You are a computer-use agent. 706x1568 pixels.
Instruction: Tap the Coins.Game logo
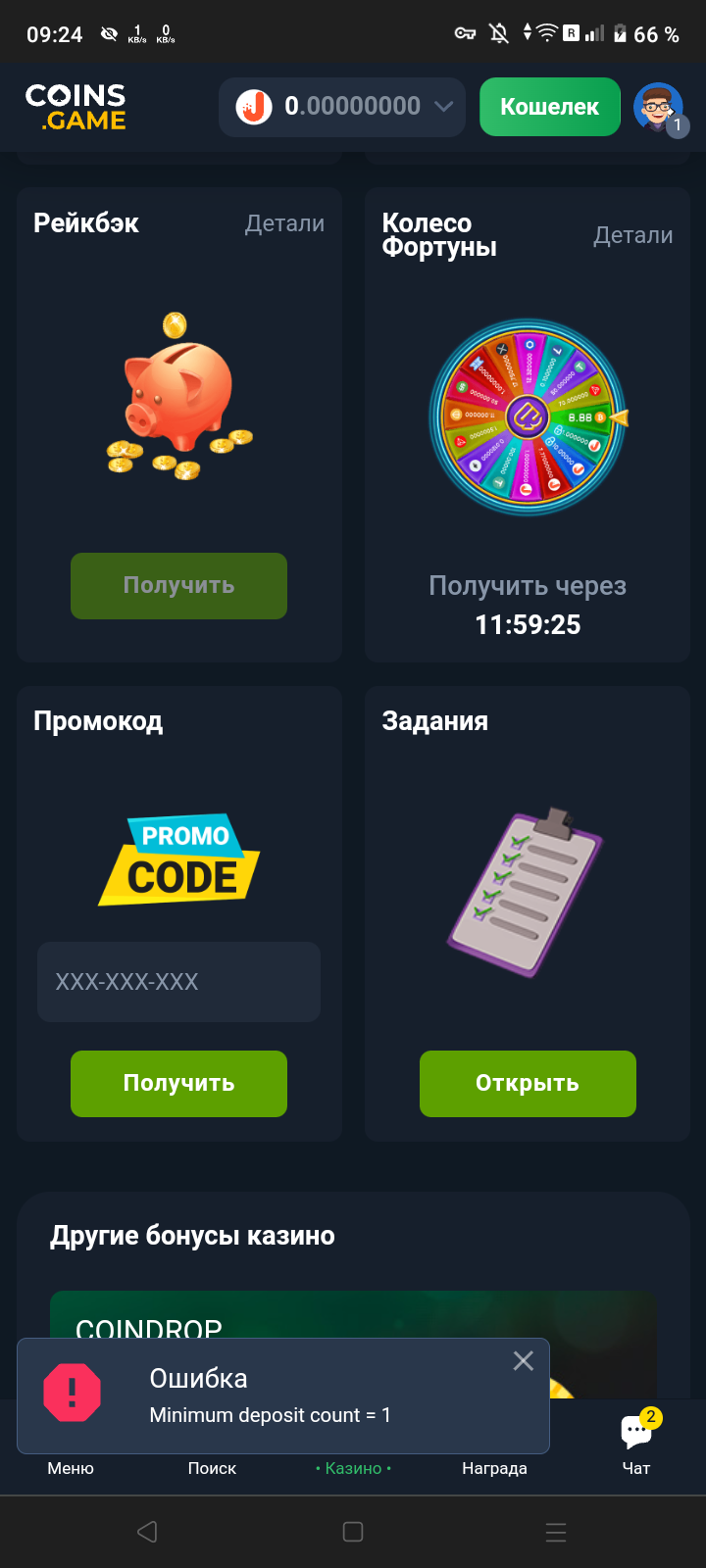[76, 108]
